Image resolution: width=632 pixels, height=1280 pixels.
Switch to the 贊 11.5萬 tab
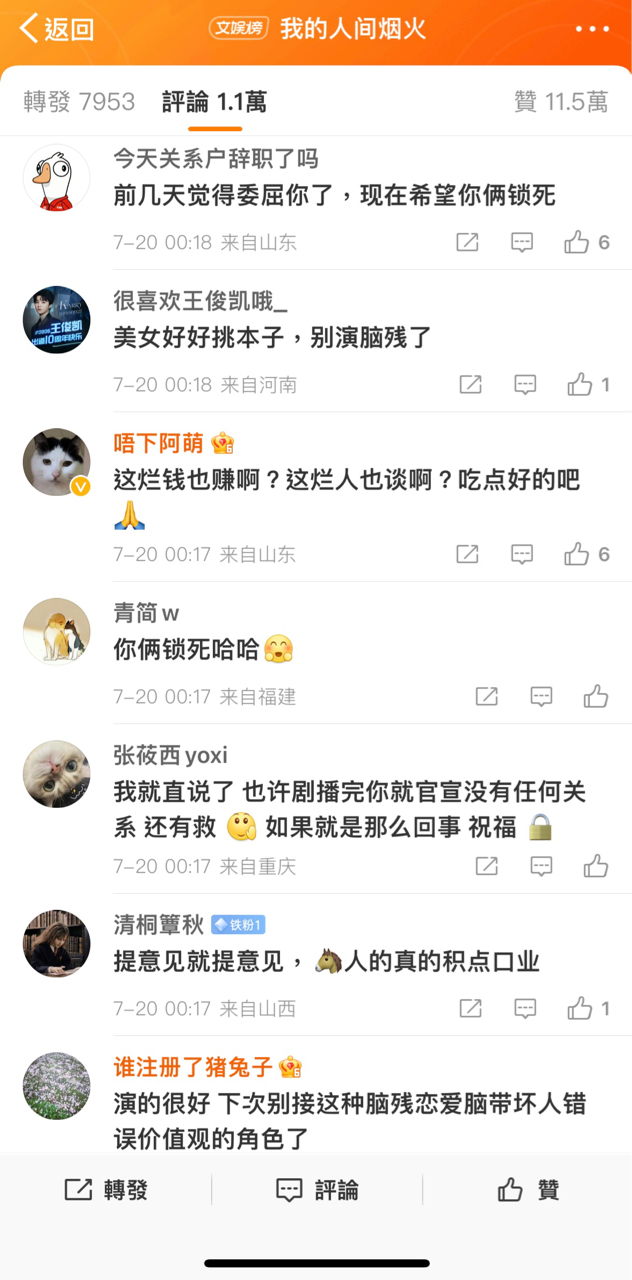(560, 102)
